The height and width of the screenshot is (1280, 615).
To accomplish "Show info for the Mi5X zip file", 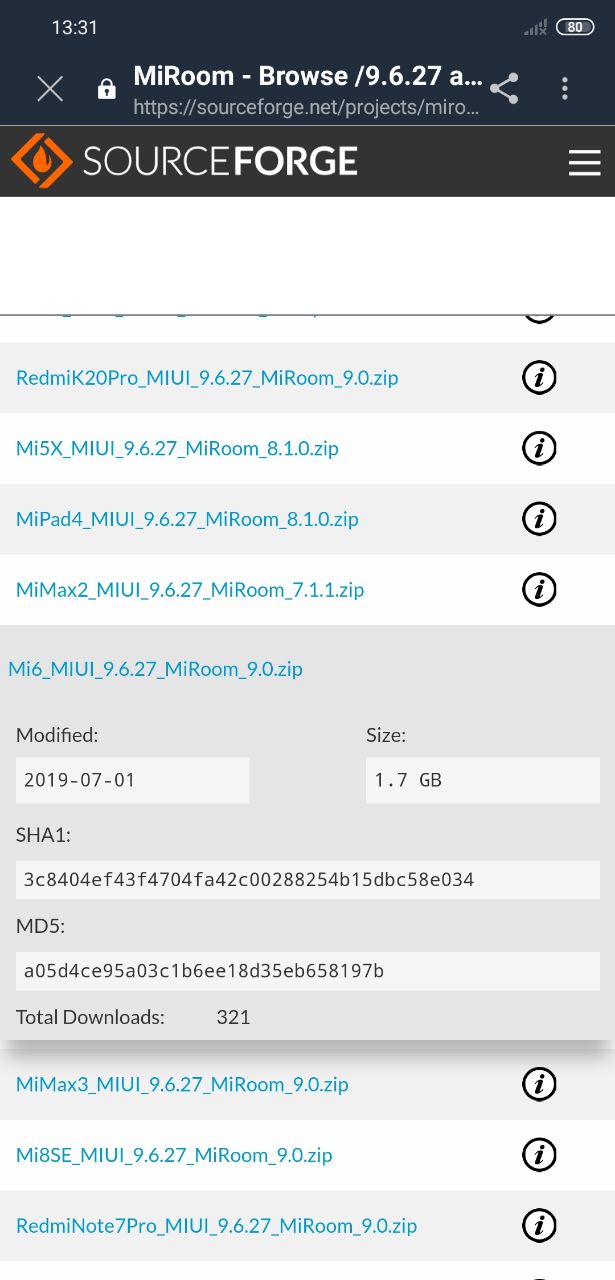I will [x=540, y=448].
